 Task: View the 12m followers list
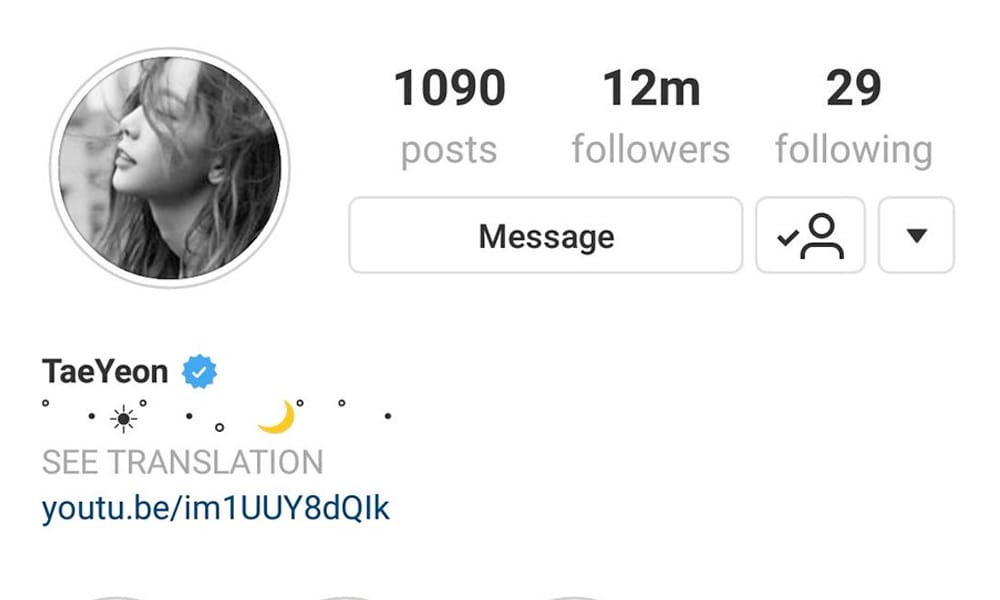coord(651,118)
